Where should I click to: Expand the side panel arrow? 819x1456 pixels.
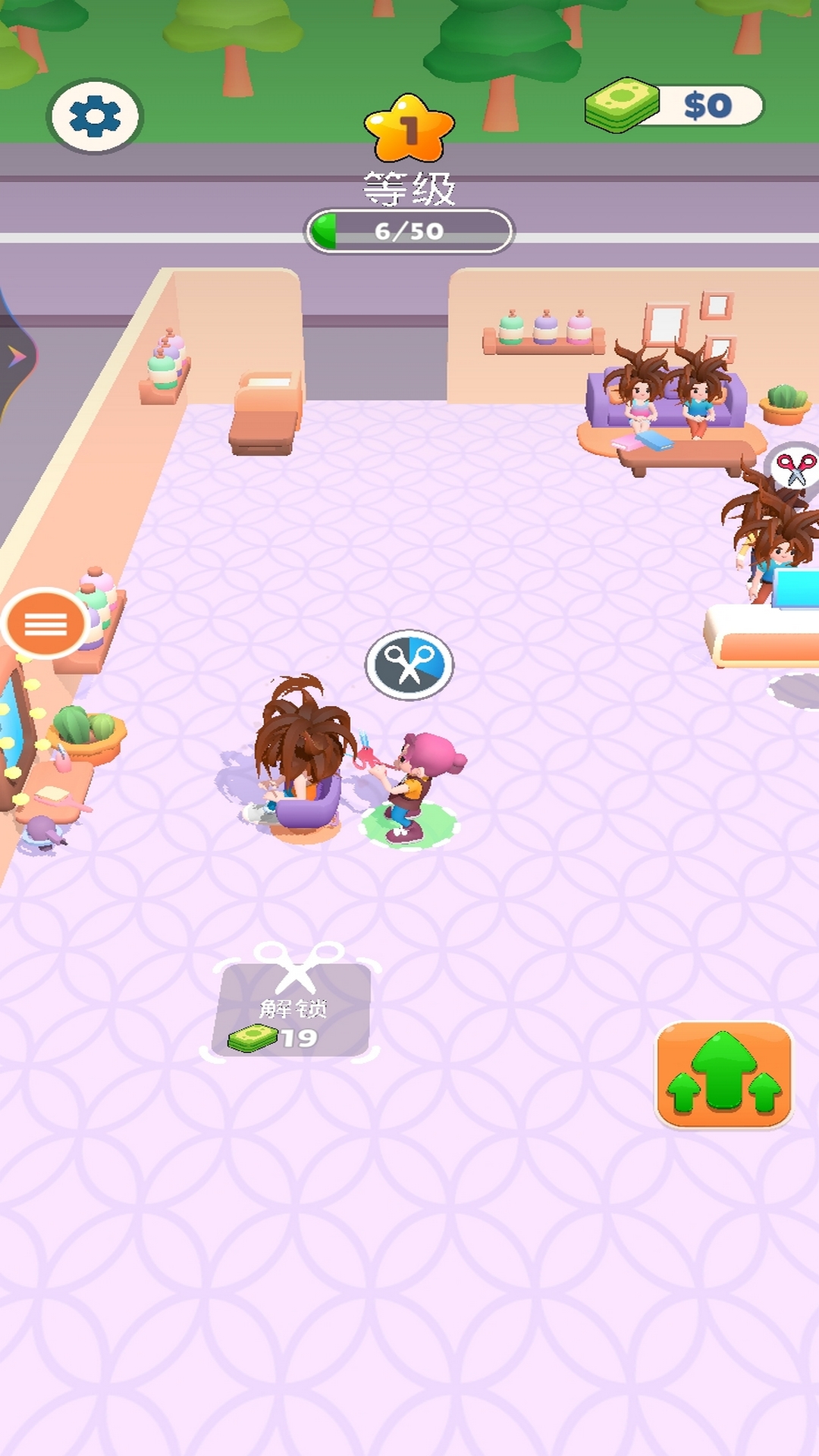[x=17, y=356]
